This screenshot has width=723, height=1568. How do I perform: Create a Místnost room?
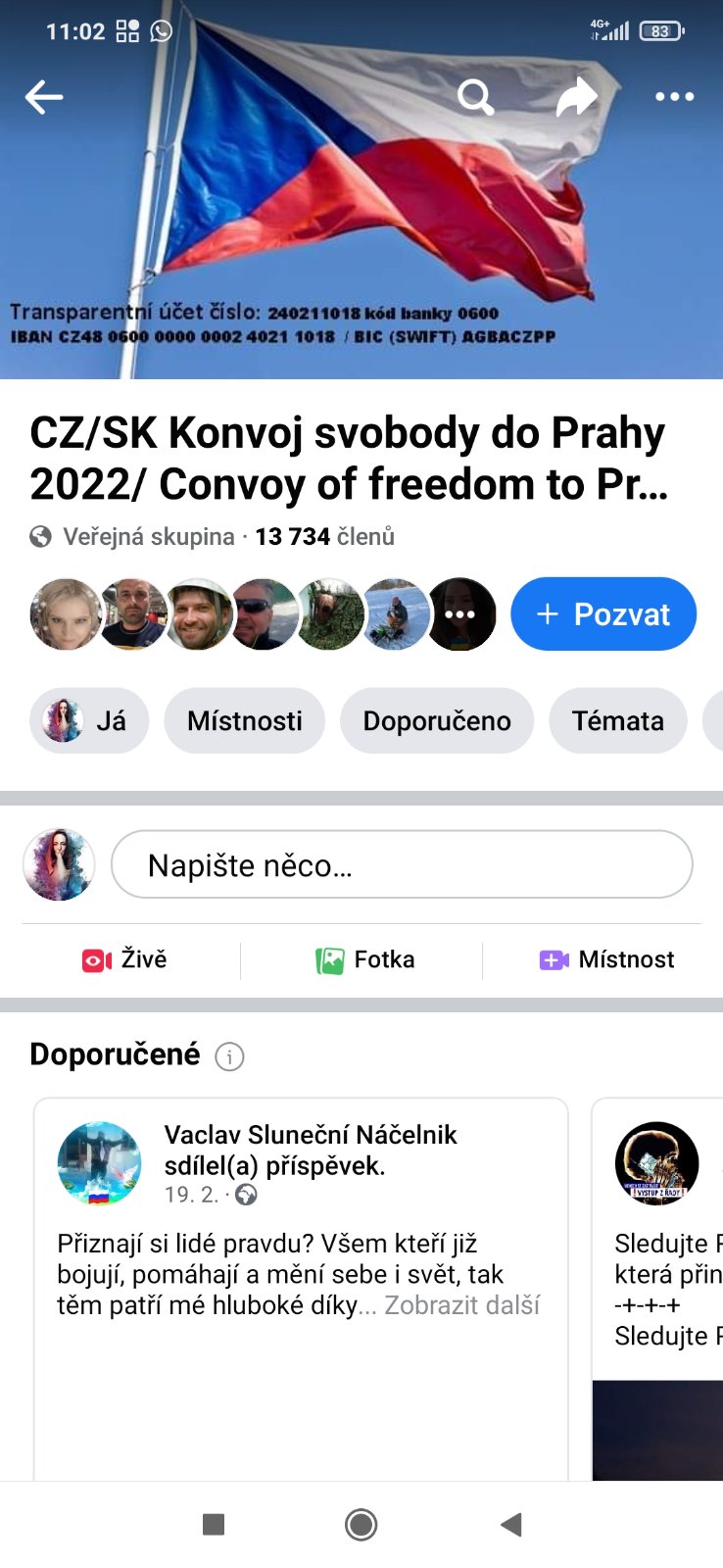coord(607,959)
